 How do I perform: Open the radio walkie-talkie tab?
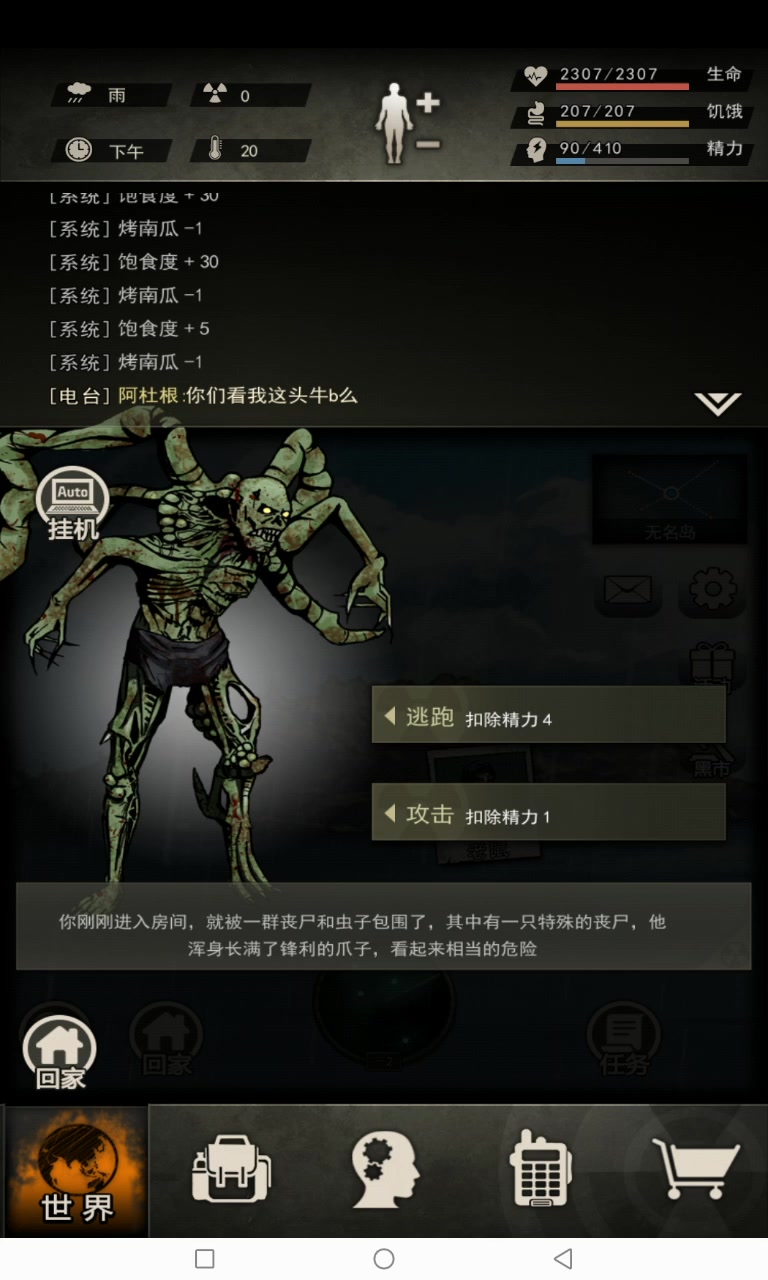pos(539,1170)
